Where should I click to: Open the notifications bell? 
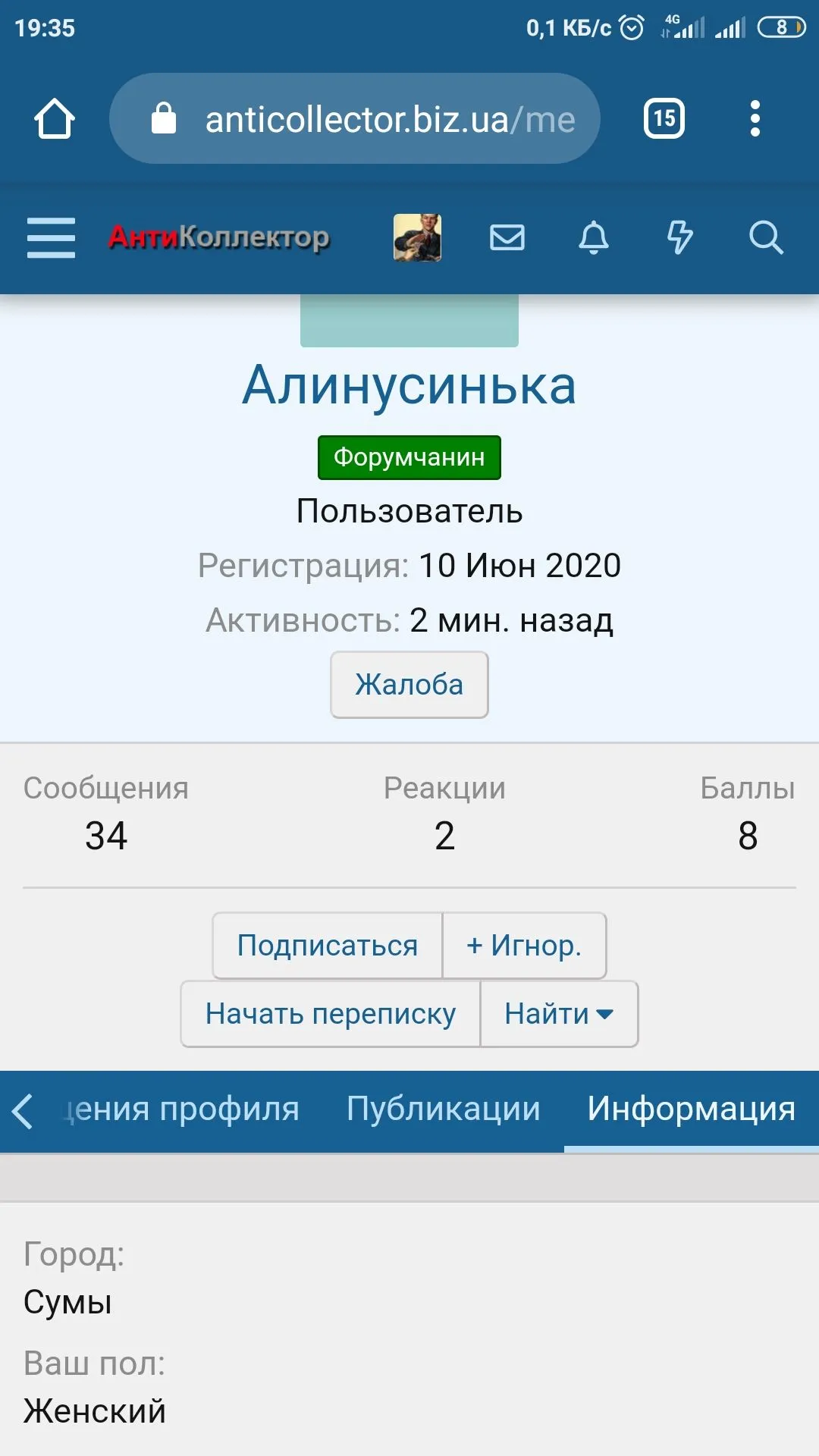(594, 237)
